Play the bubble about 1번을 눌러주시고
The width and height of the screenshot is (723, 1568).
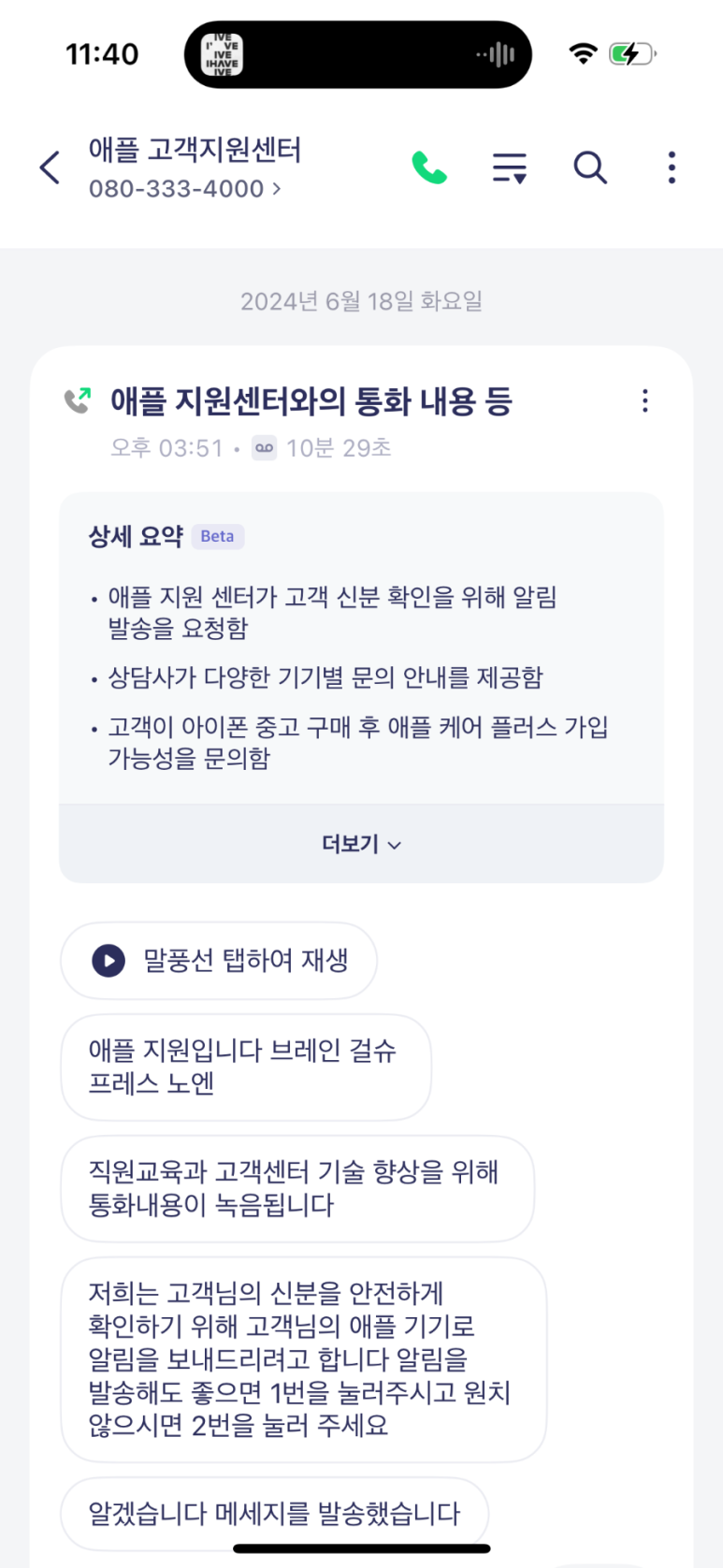click(302, 1359)
